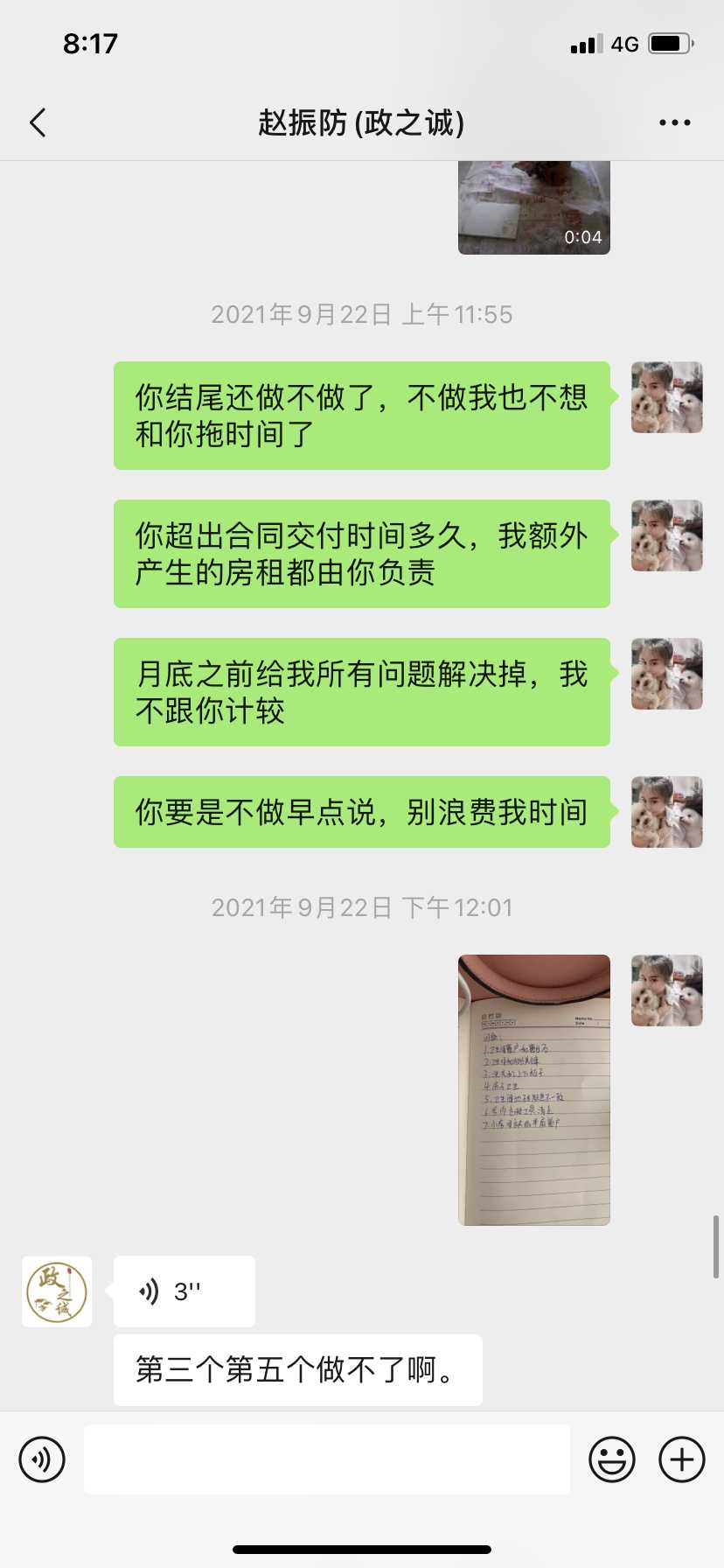Viewport: 724px width, 1568px height.
Task: Open the emoji sticker panel
Action: [611, 1459]
